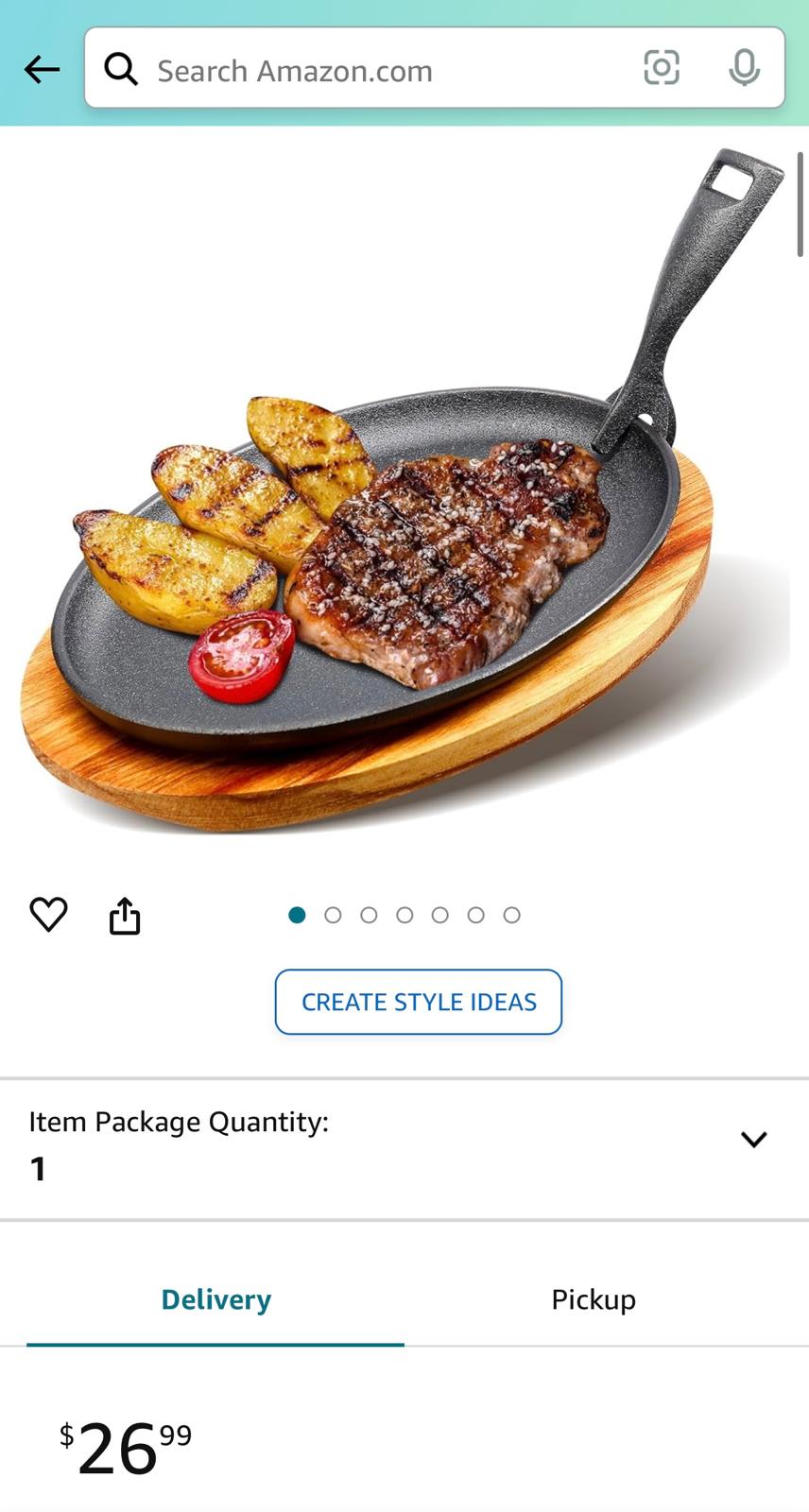Tap the Search Amazon.com field
The height and width of the screenshot is (1512, 809).
(378, 70)
